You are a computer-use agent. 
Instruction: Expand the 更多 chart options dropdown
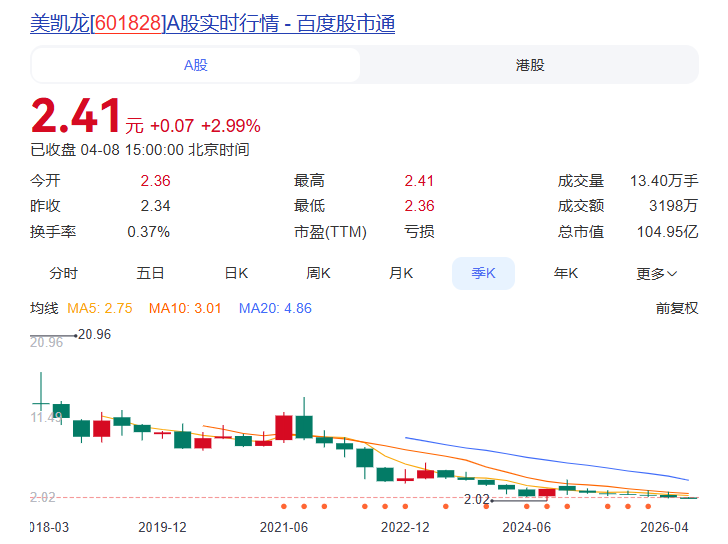(x=657, y=273)
